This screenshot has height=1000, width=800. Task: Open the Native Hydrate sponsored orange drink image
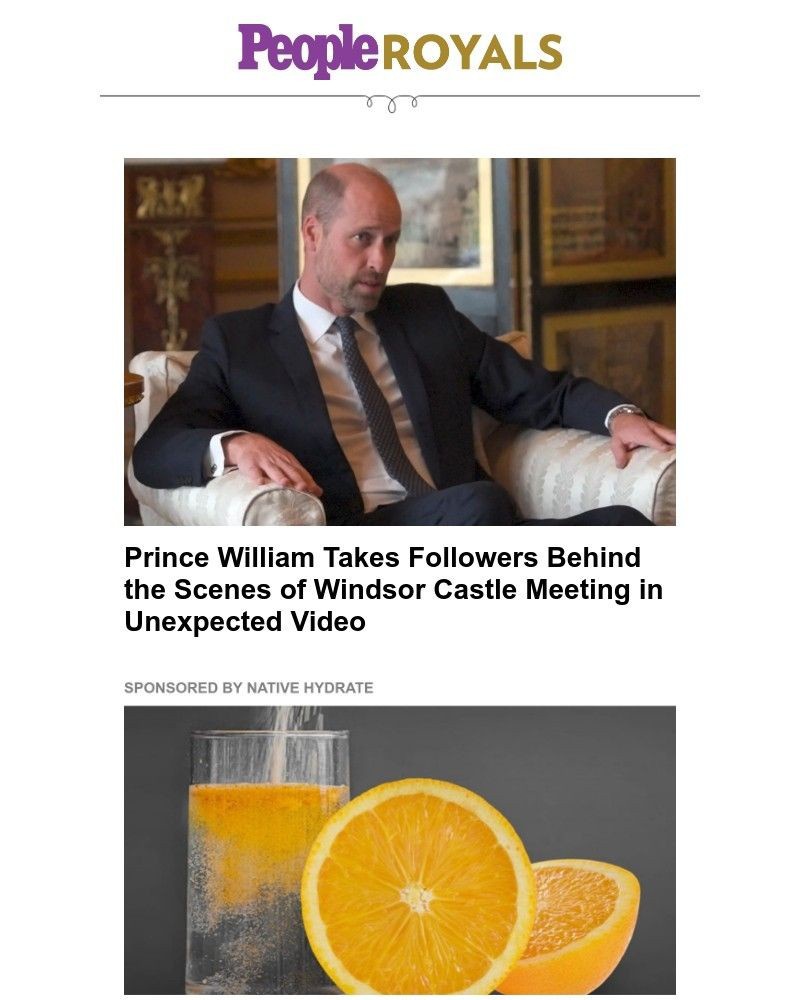[400, 850]
